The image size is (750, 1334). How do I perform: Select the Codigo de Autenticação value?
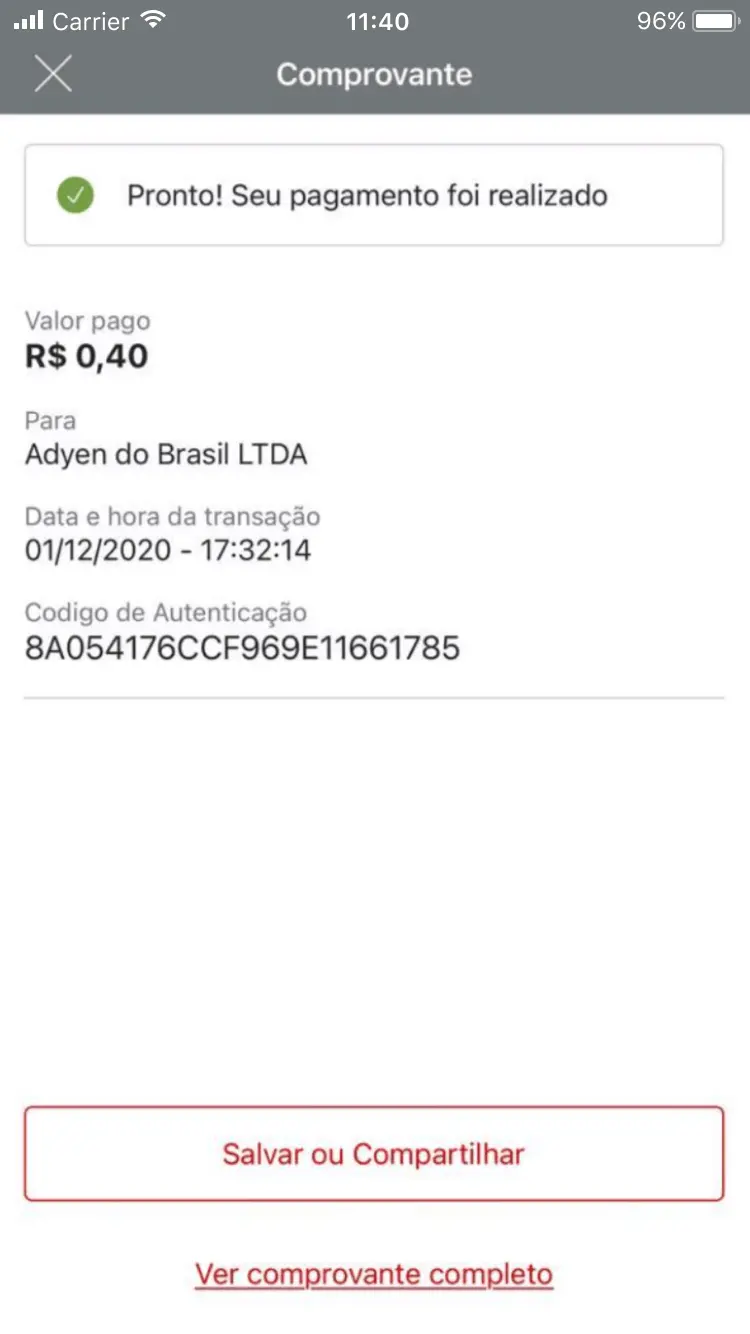pyautogui.click(x=242, y=648)
